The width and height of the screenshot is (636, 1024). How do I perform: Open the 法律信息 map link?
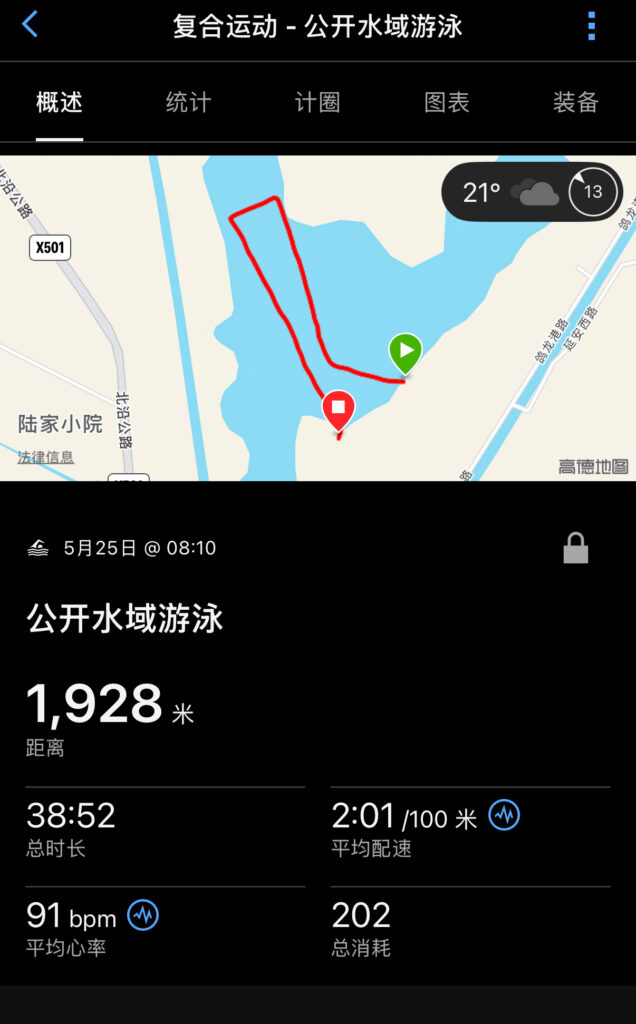46,457
